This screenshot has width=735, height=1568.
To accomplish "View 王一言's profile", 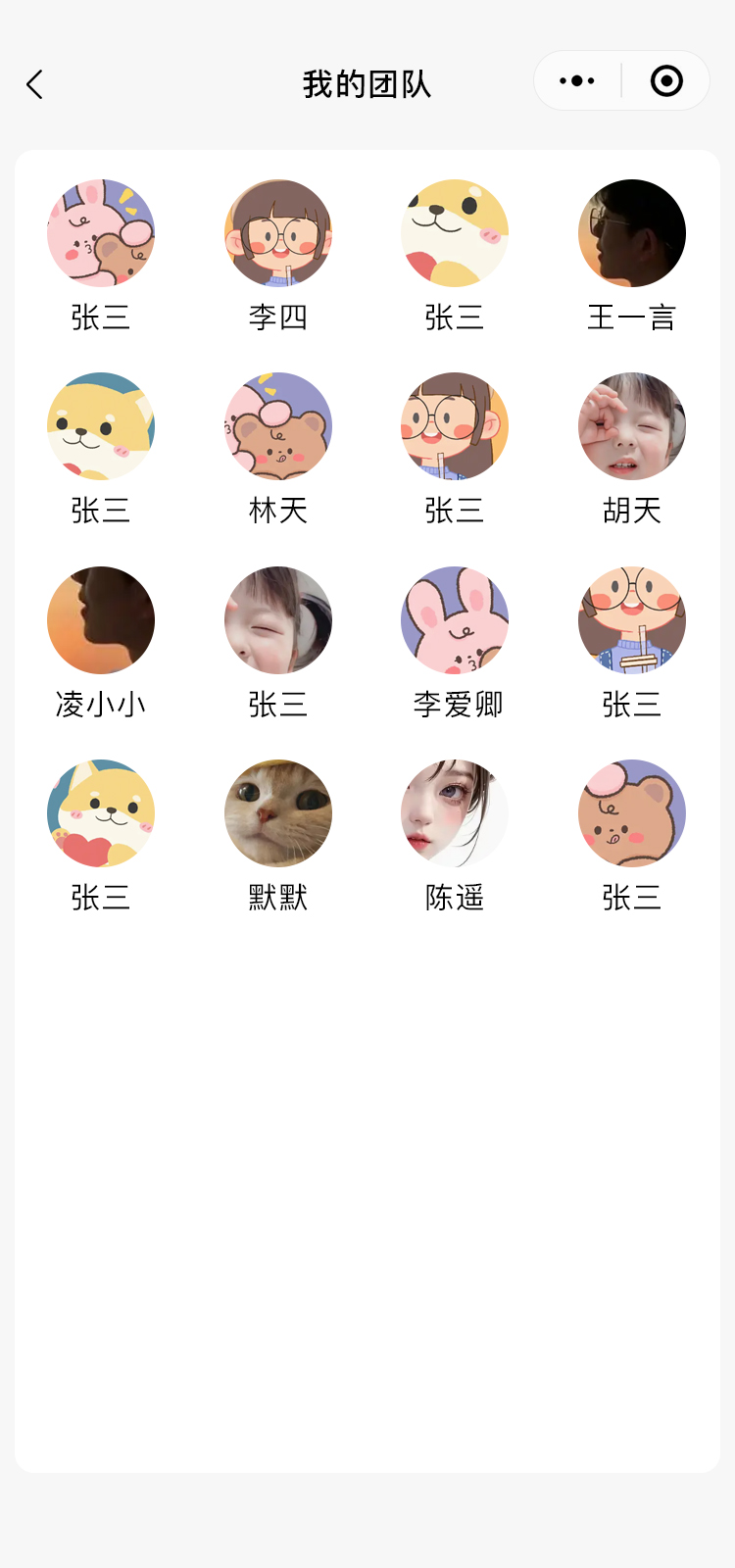I will click(x=632, y=234).
